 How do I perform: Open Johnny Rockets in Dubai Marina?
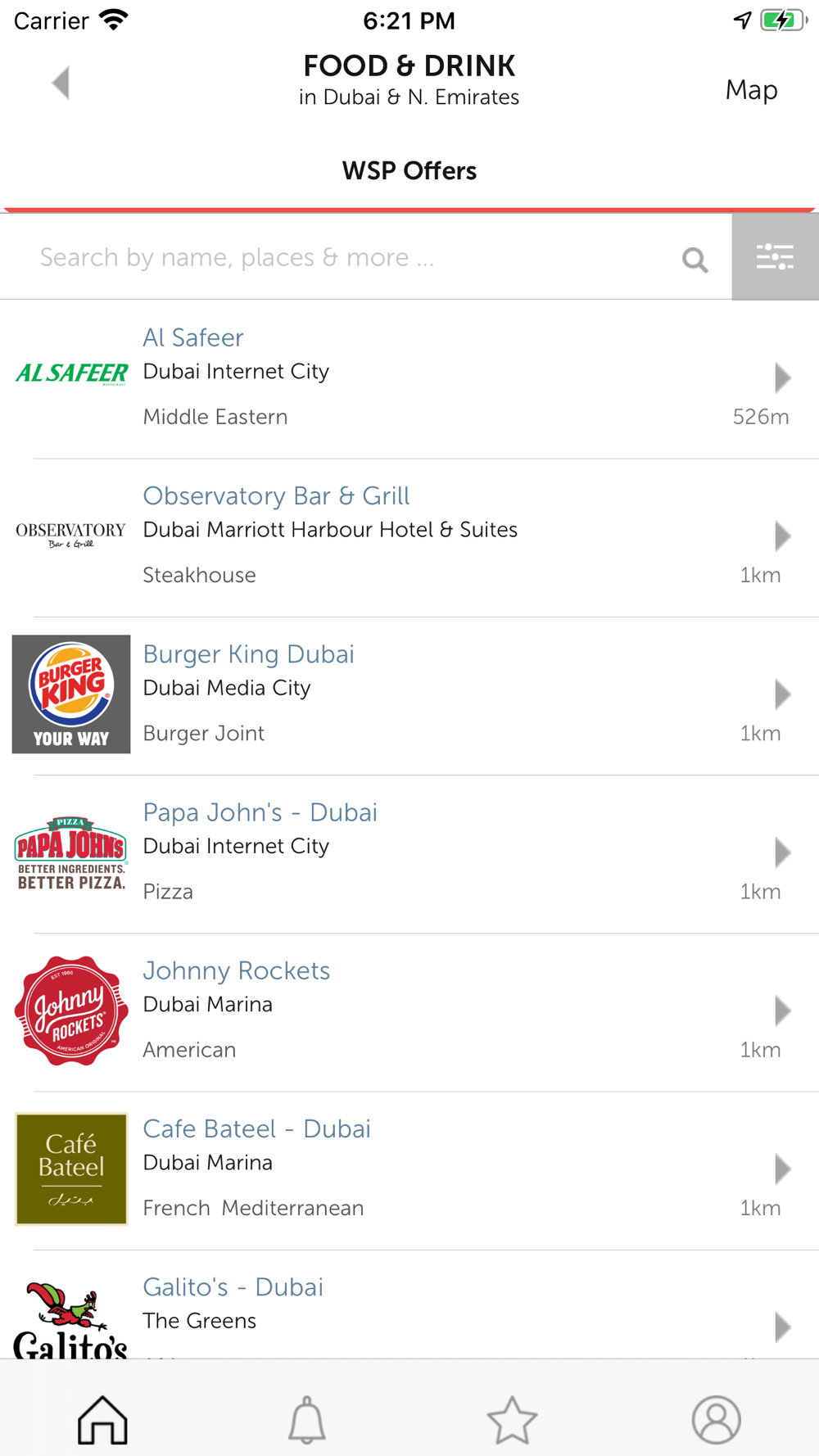409,1011
